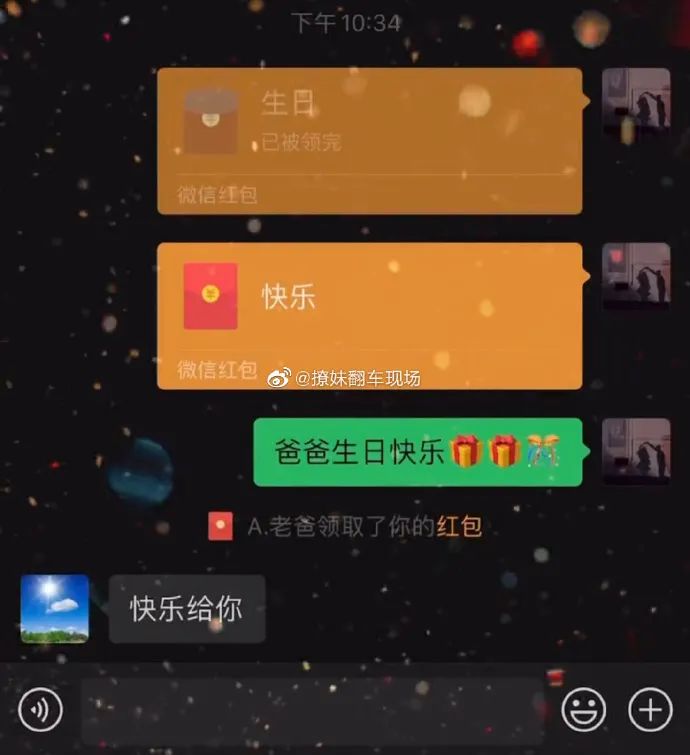The height and width of the screenshot is (755, 690).
Task: Open the 生日 red packet message
Action: tap(369, 140)
